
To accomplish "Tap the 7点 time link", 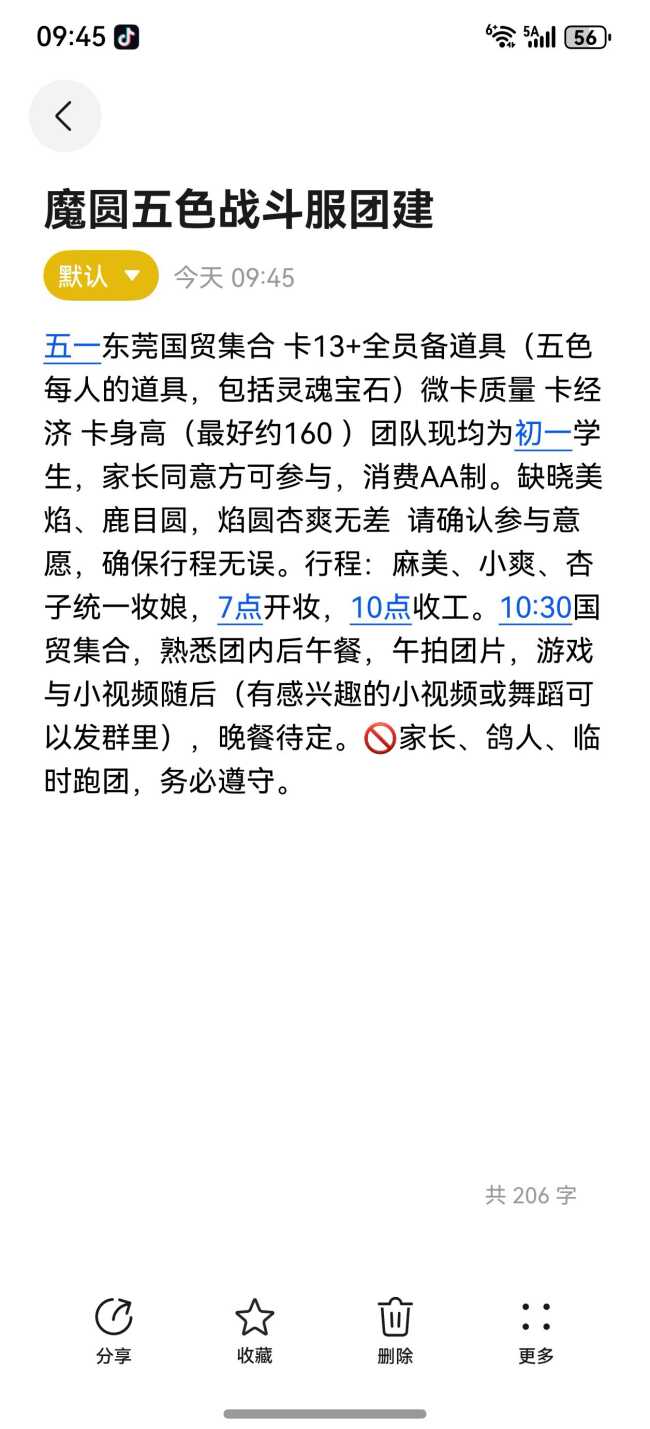I will pyautogui.click(x=240, y=607).
